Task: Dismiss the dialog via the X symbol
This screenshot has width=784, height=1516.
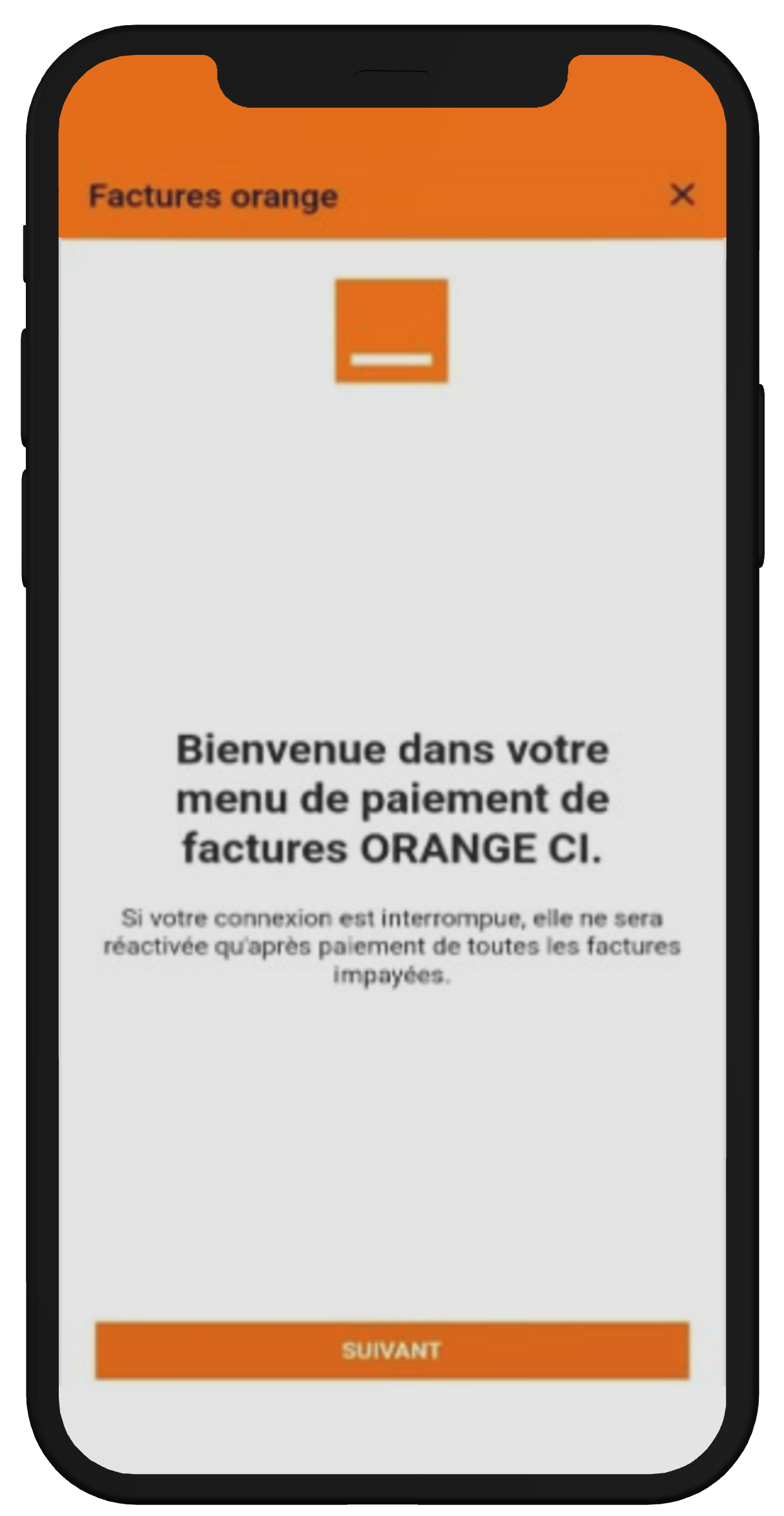Action: [683, 194]
